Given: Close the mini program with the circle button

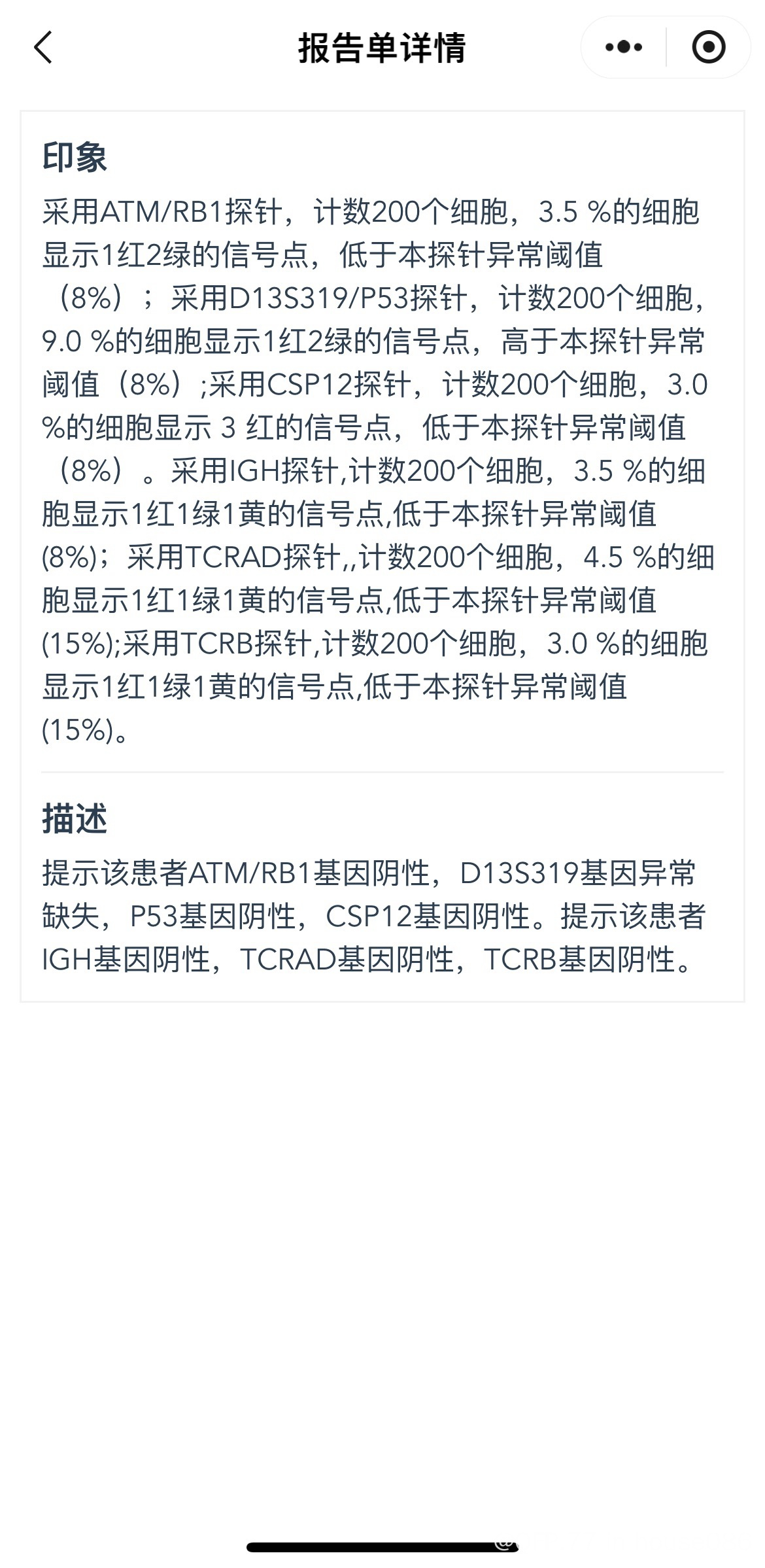Looking at the screenshot, I should (709, 47).
